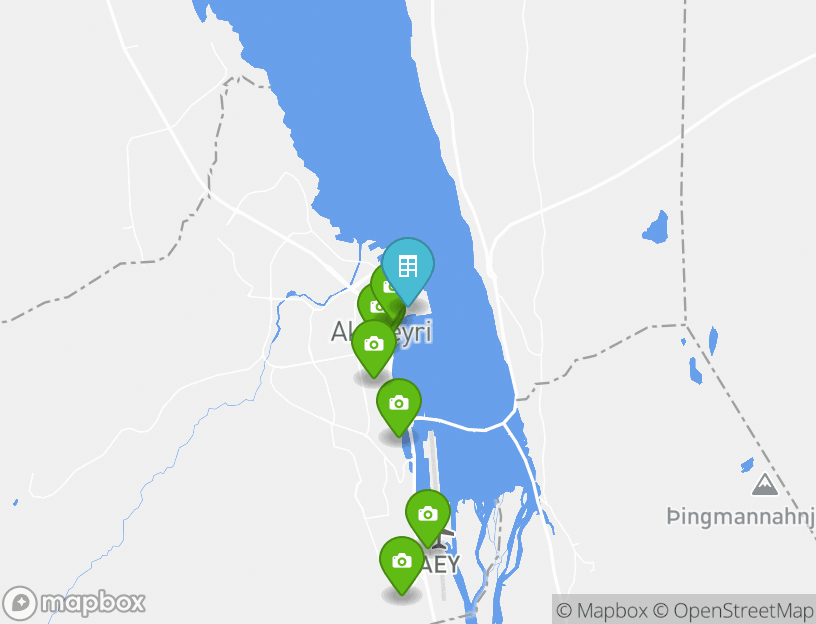Select the camera marker covering the Akureyri label
This screenshot has width=816, height=624.
(x=374, y=345)
